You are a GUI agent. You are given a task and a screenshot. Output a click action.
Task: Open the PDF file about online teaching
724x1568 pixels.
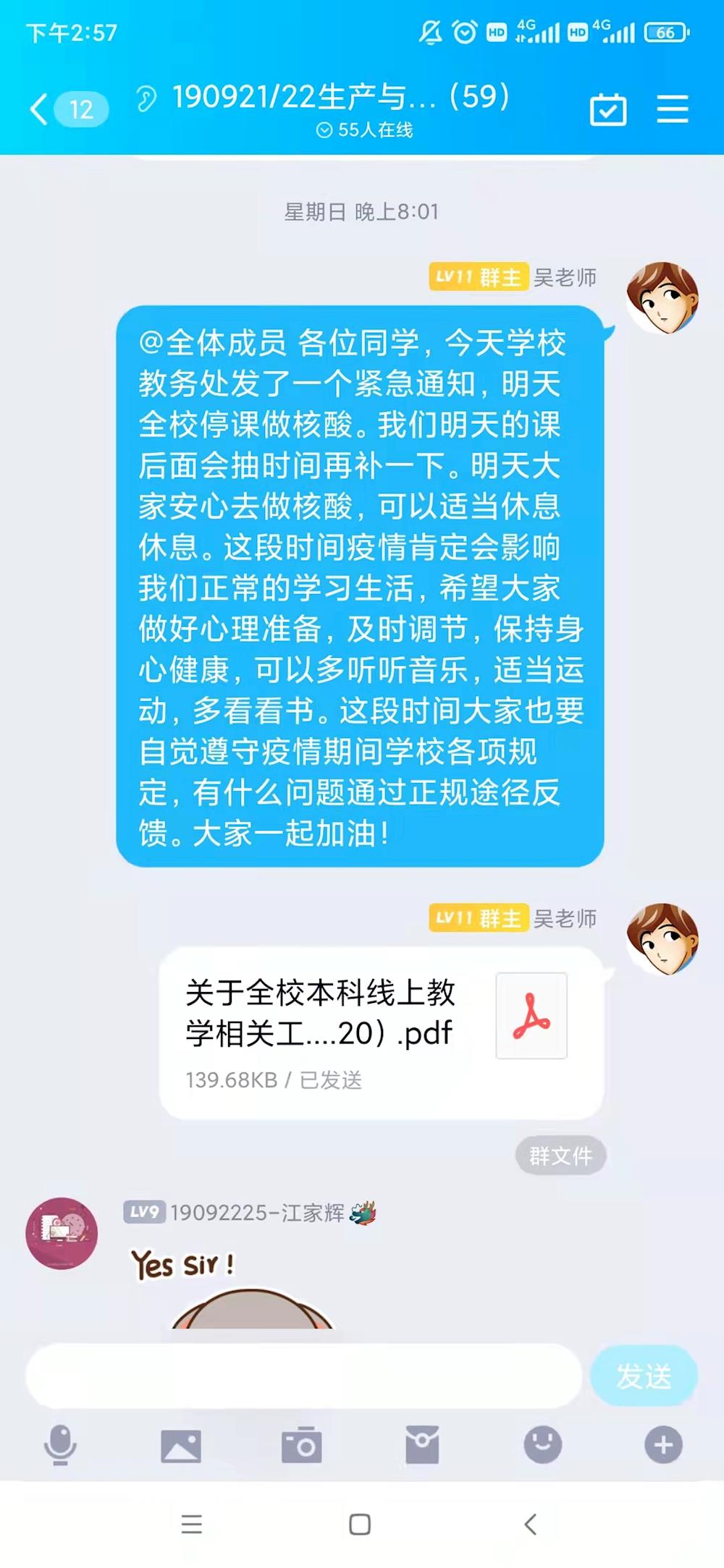[x=381, y=1033]
